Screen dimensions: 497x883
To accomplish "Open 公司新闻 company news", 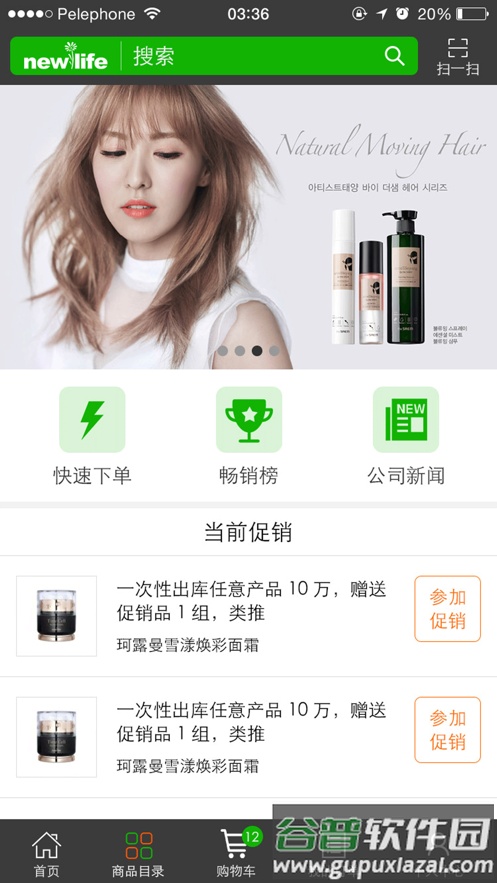I will tap(406, 436).
